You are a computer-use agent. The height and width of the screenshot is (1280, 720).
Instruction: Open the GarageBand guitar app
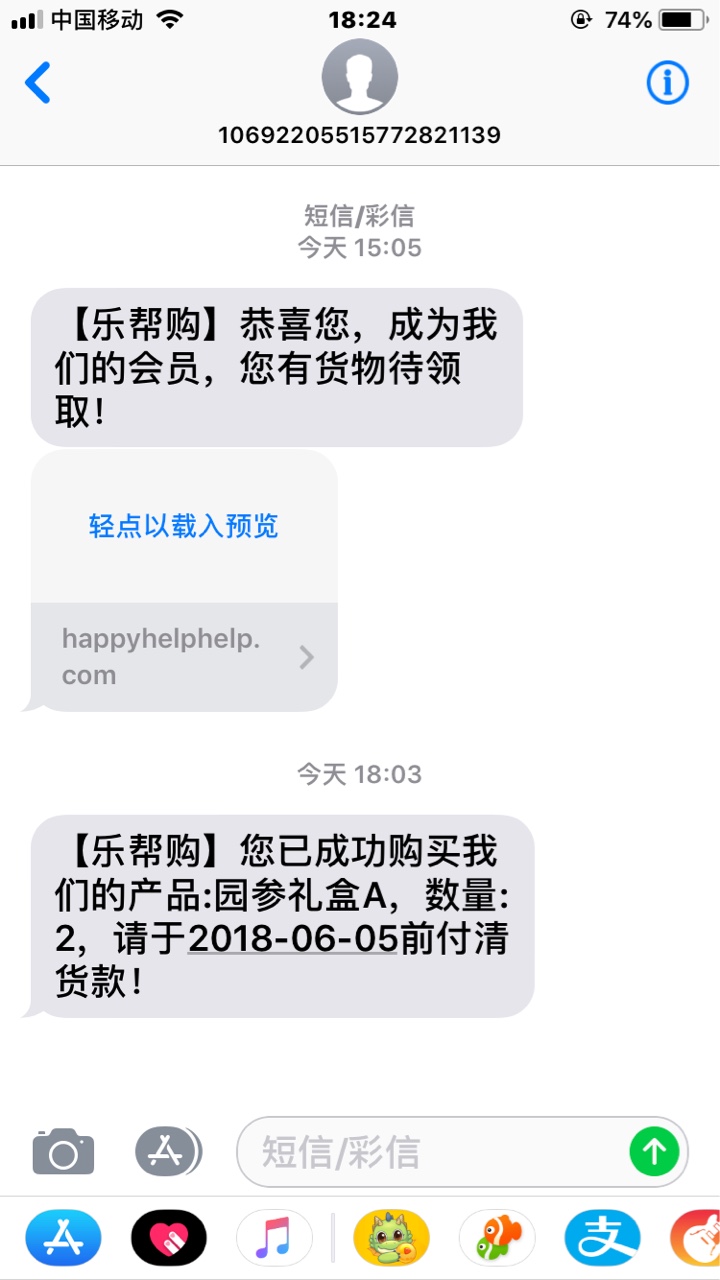[695, 1238]
